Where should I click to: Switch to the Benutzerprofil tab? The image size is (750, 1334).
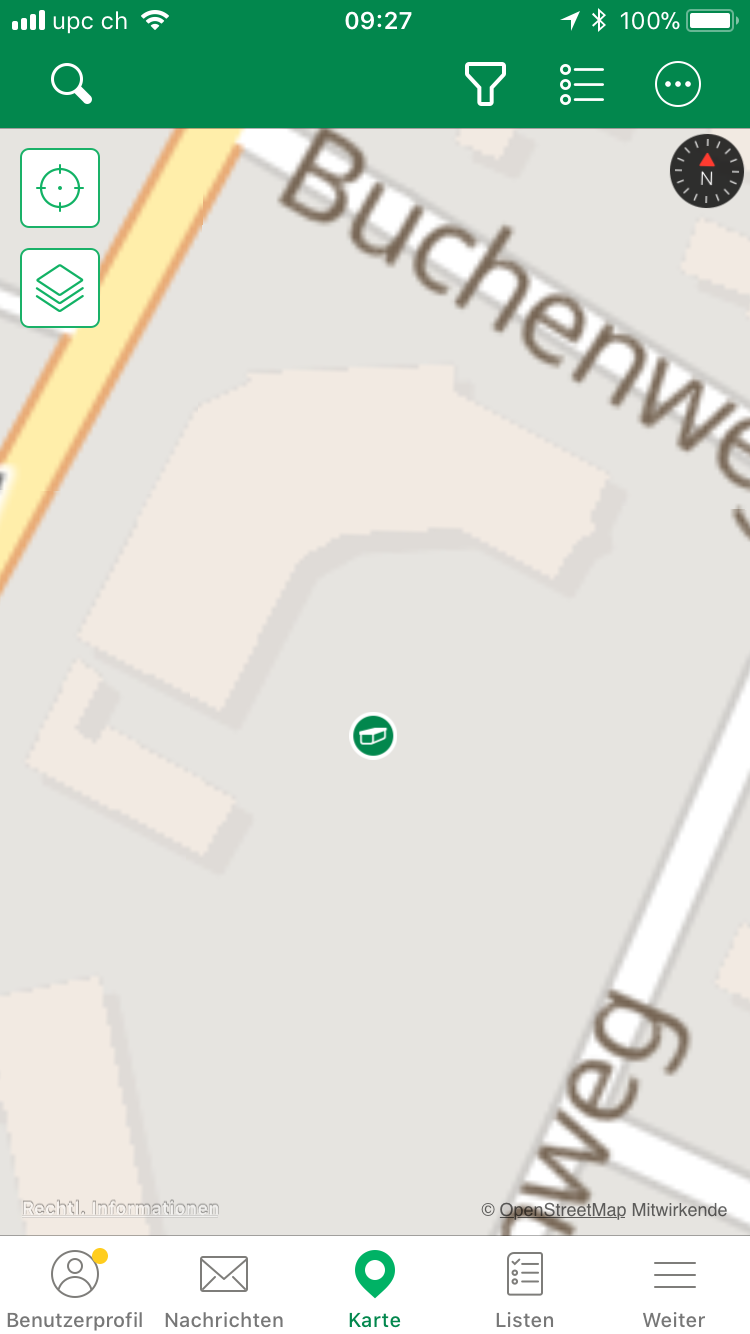coord(75,1289)
